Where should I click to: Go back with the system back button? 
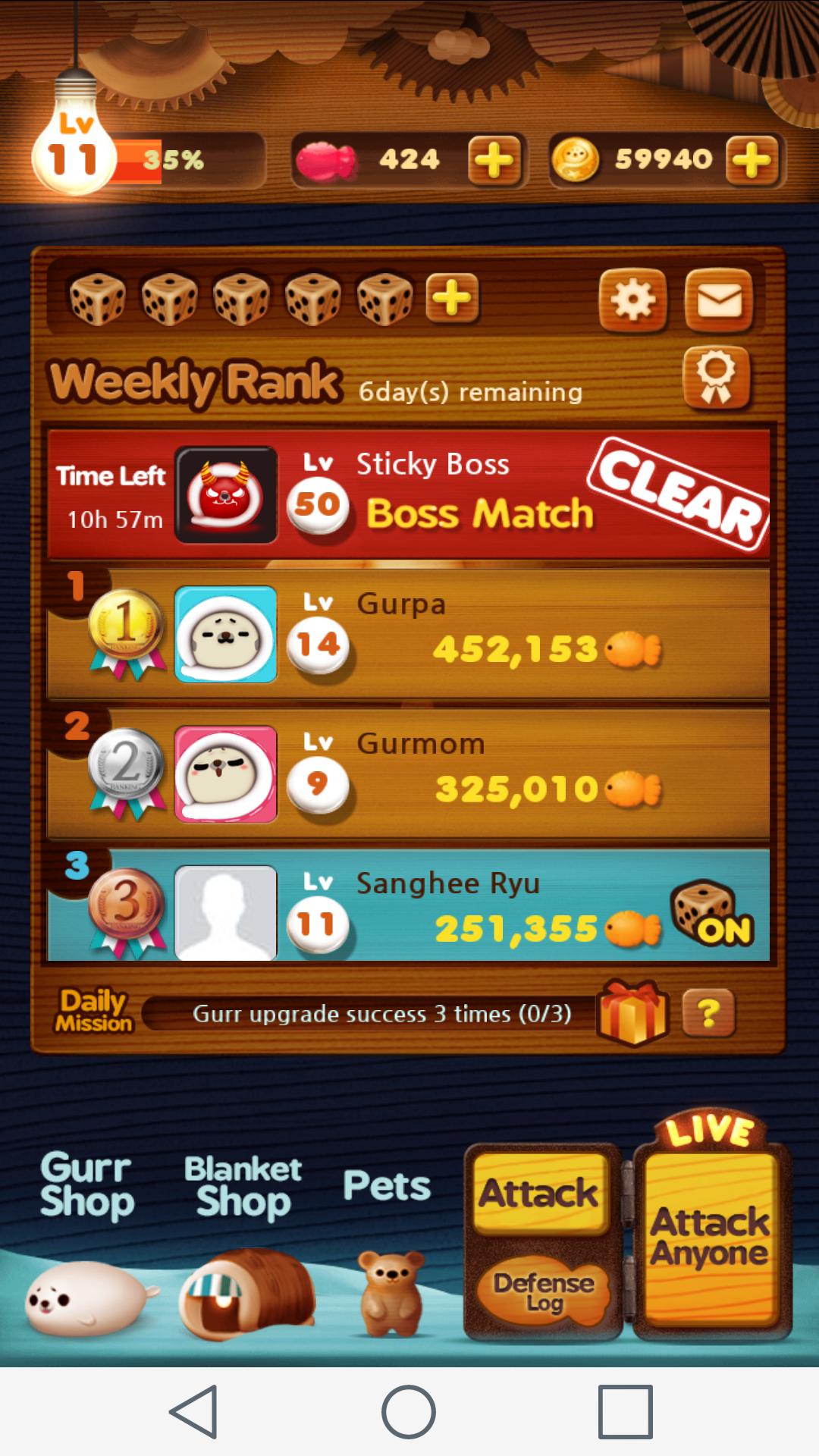point(194,1411)
